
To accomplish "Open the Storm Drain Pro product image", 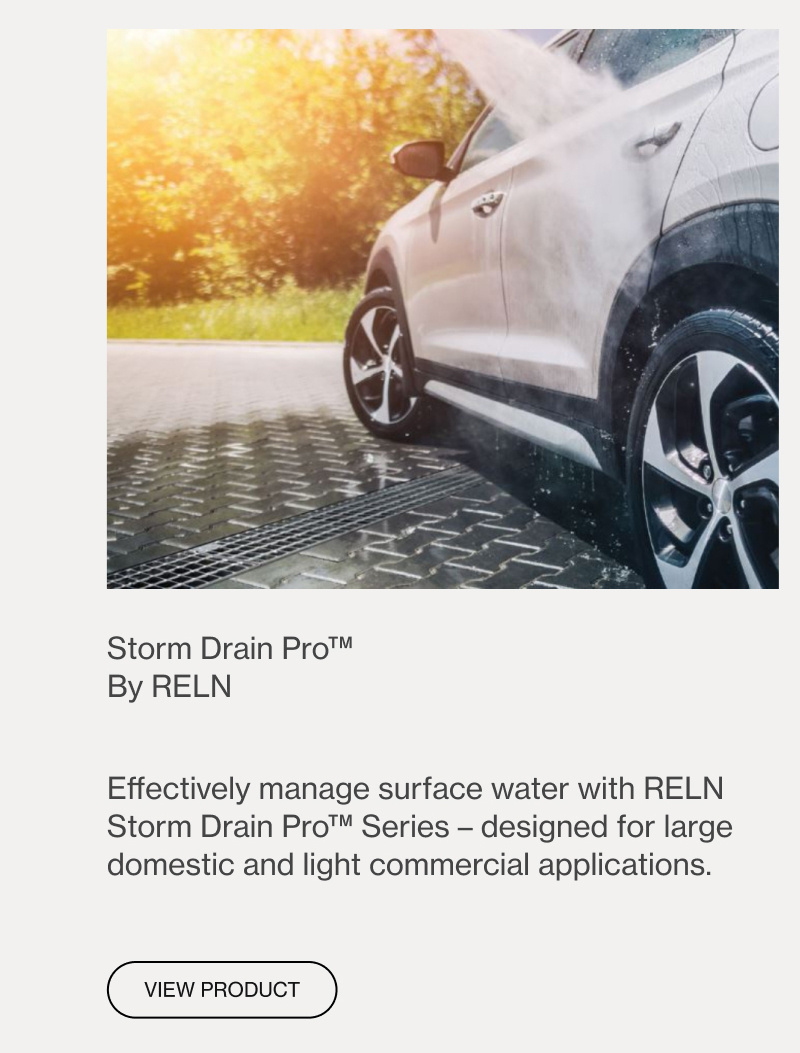I will tap(442, 308).
